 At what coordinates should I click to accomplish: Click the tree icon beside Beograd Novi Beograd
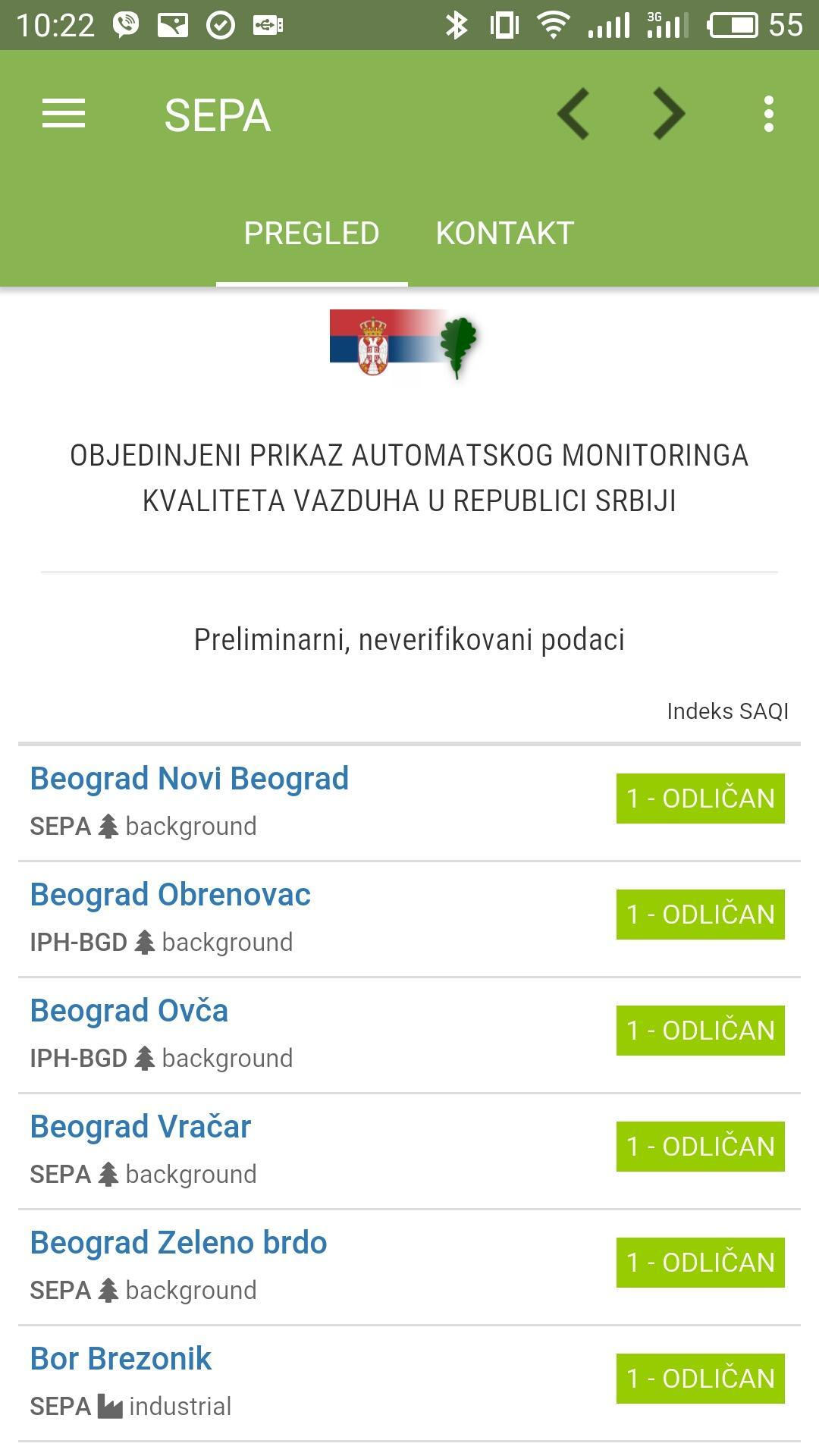(108, 824)
